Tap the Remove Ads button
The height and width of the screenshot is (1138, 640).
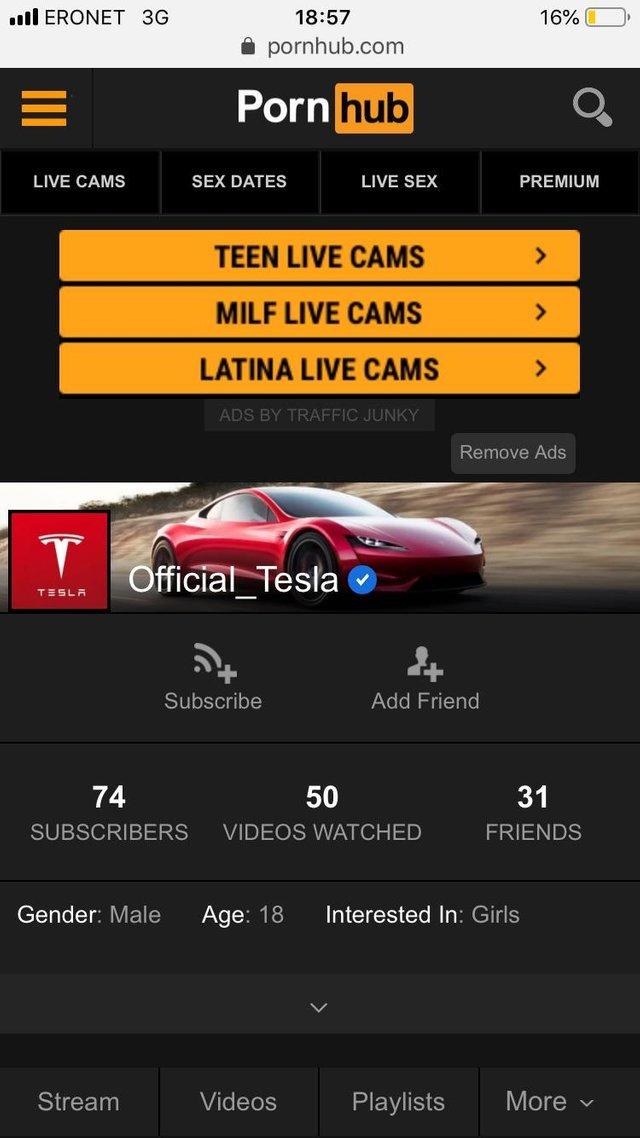[512, 452]
